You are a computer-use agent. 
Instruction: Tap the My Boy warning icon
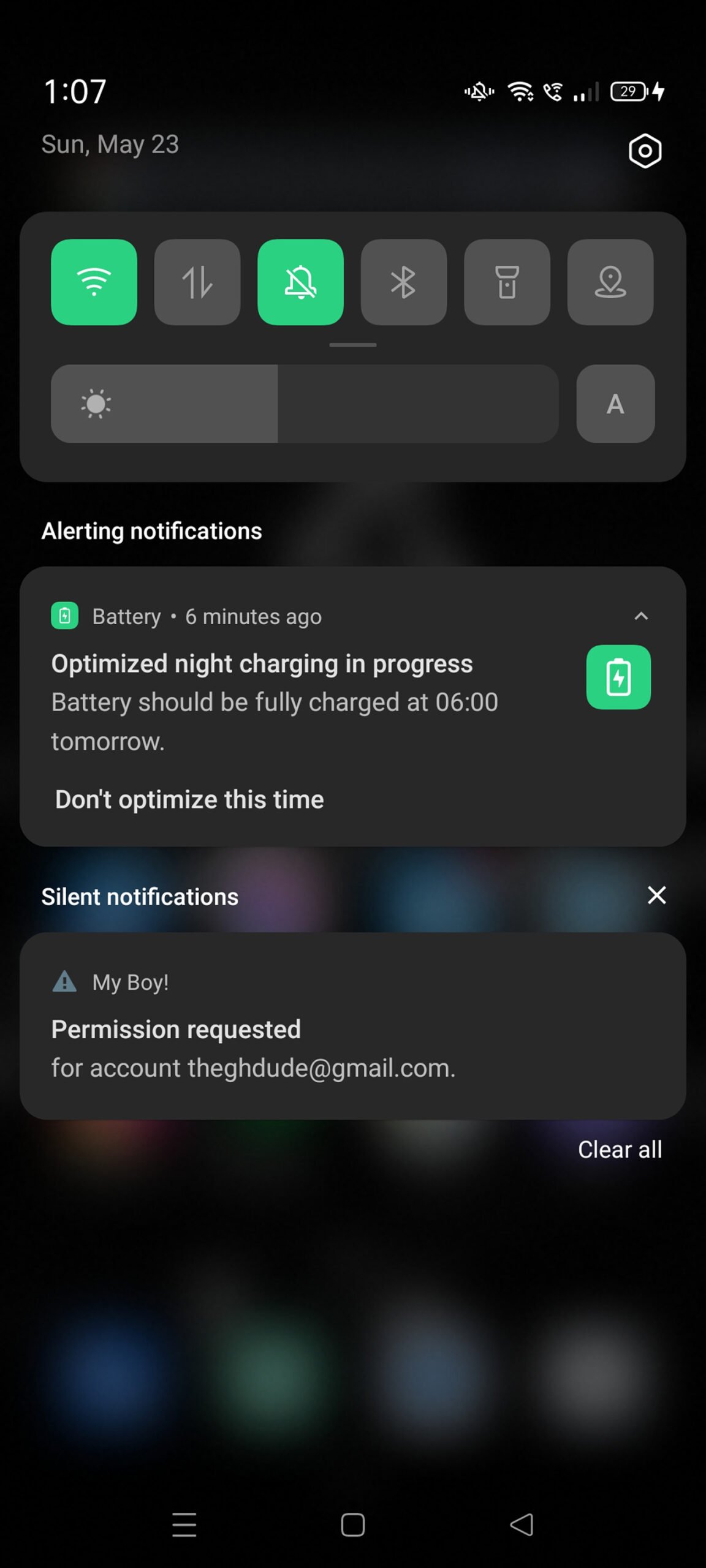point(65,981)
